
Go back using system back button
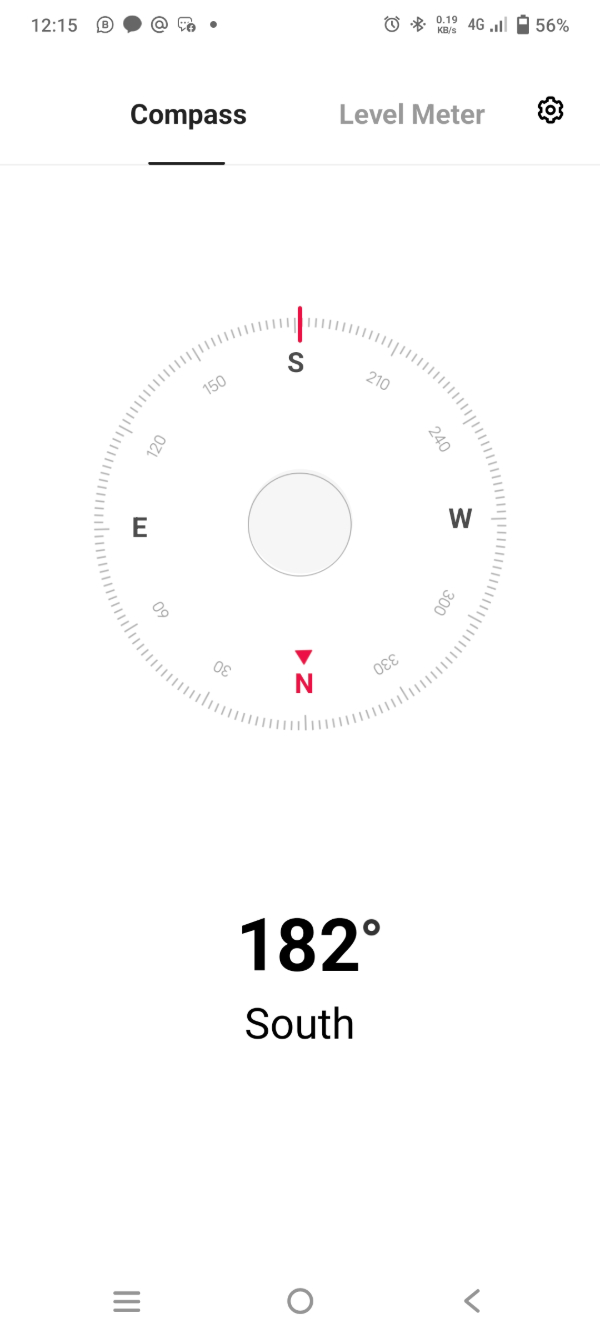point(472,1300)
